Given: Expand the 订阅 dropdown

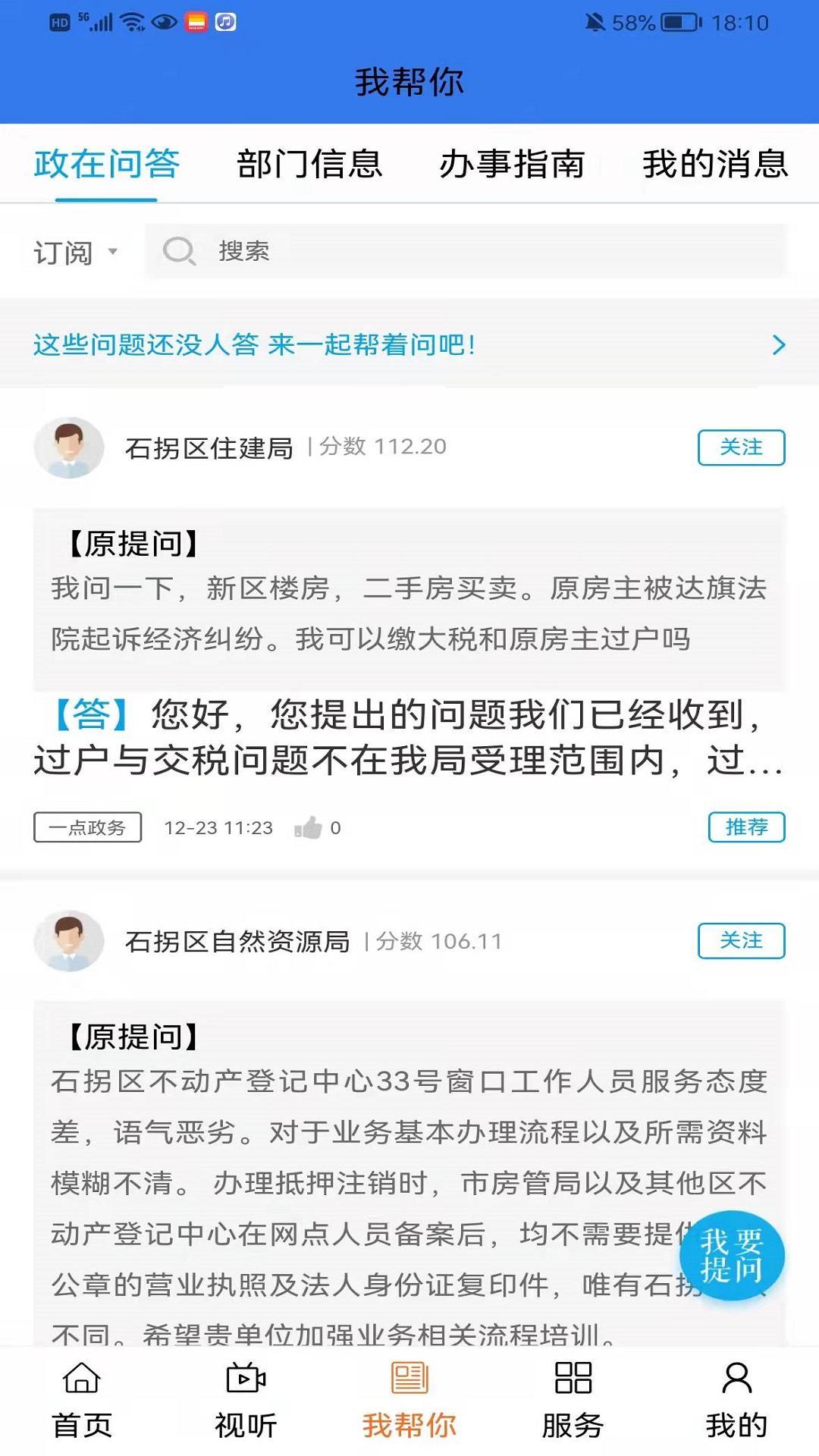Looking at the screenshot, I should (x=76, y=253).
